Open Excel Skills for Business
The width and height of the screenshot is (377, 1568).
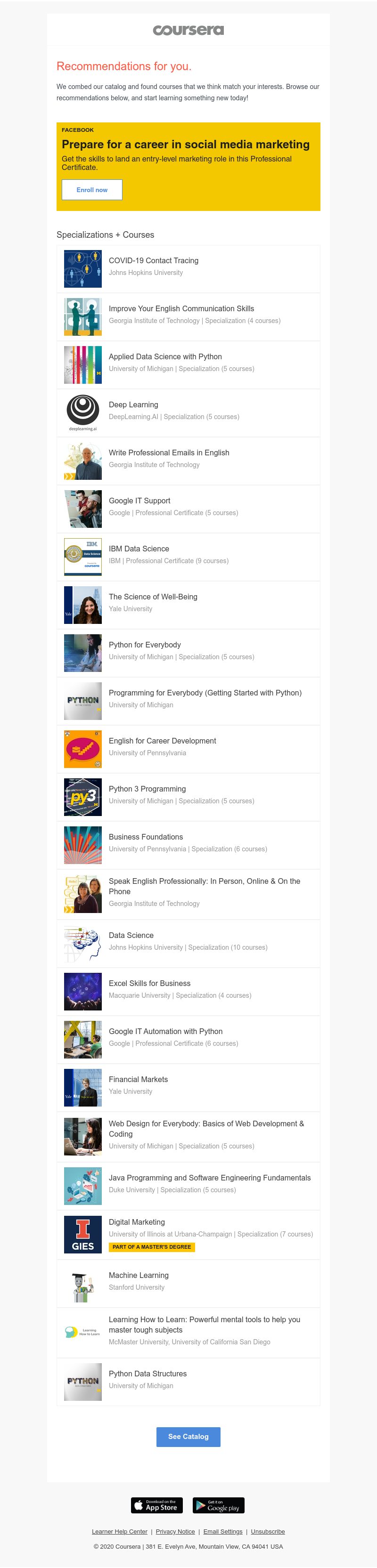[x=149, y=983]
